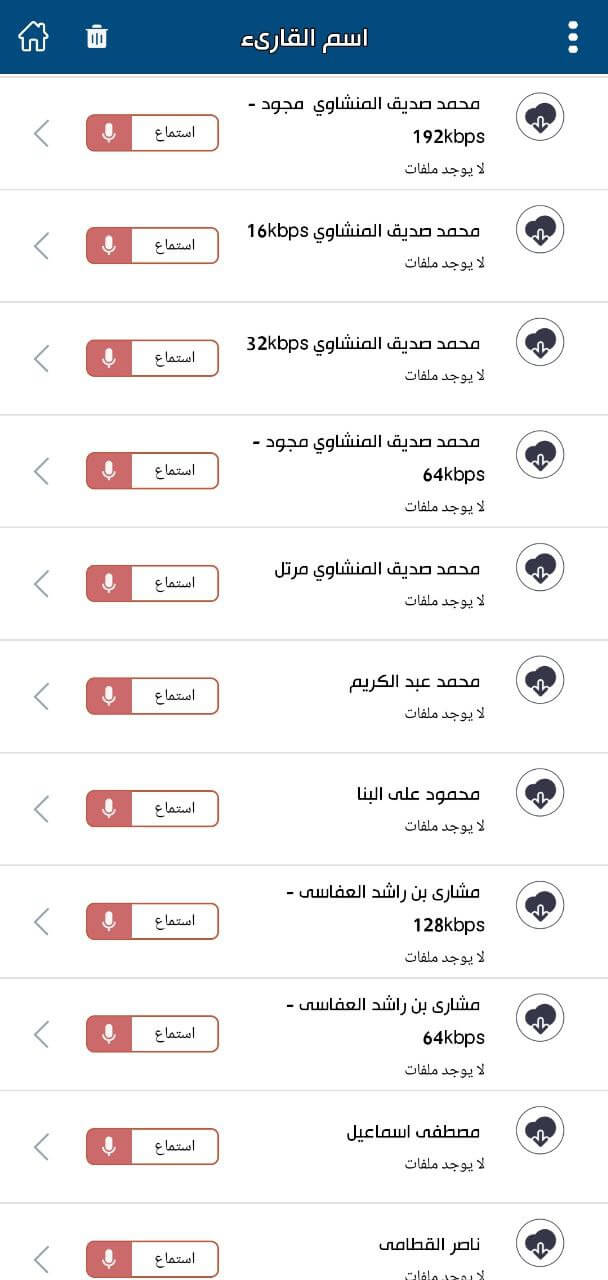The height and width of the screenshot is (1280, 608).
Task: Download مشارى بن راشد العفاسى 128kbps
Action: [540, 905]
